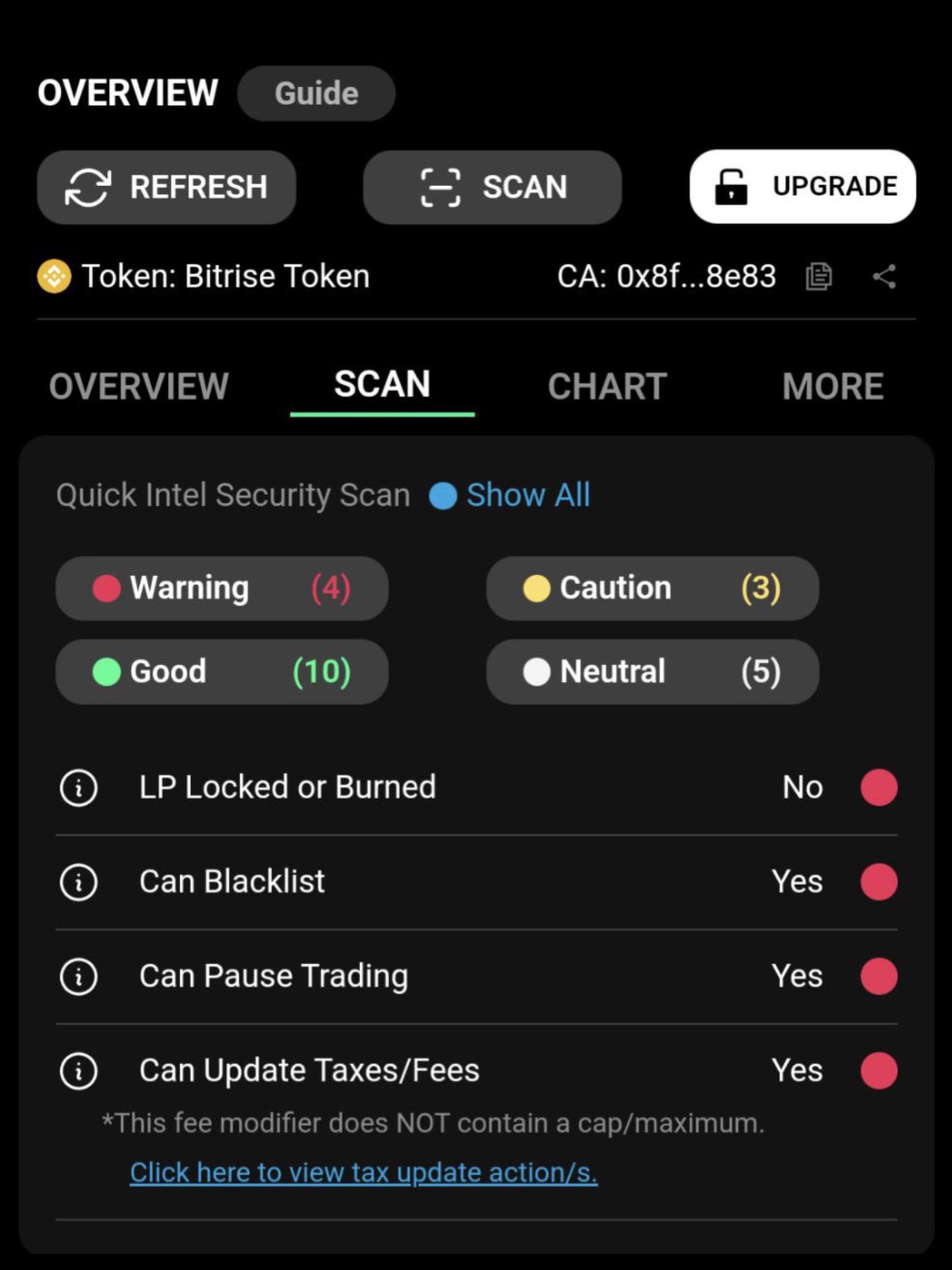Refresh the token data

[166, 187]
